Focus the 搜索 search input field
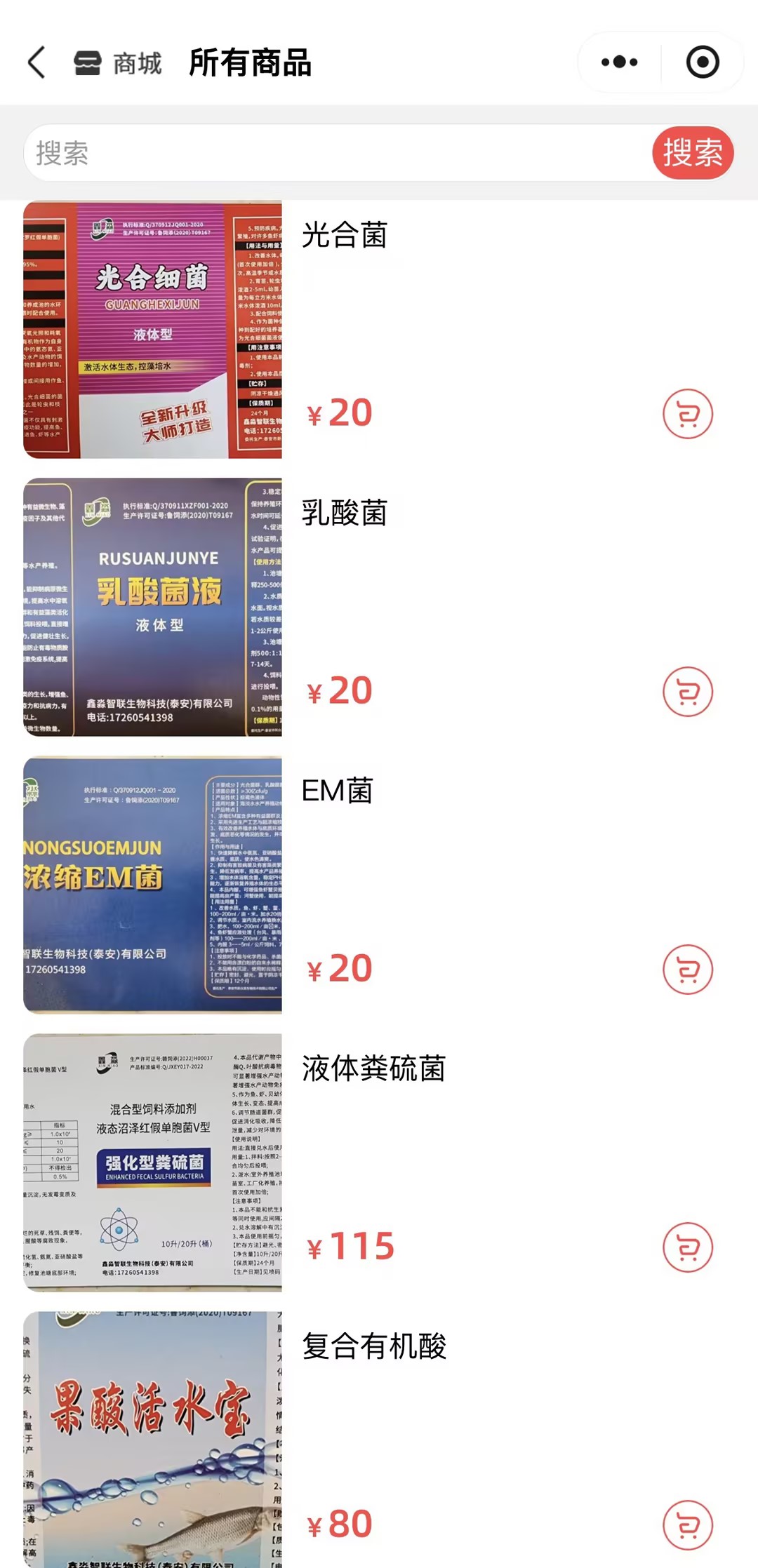758x1568 pixels. tap(337, 153)
